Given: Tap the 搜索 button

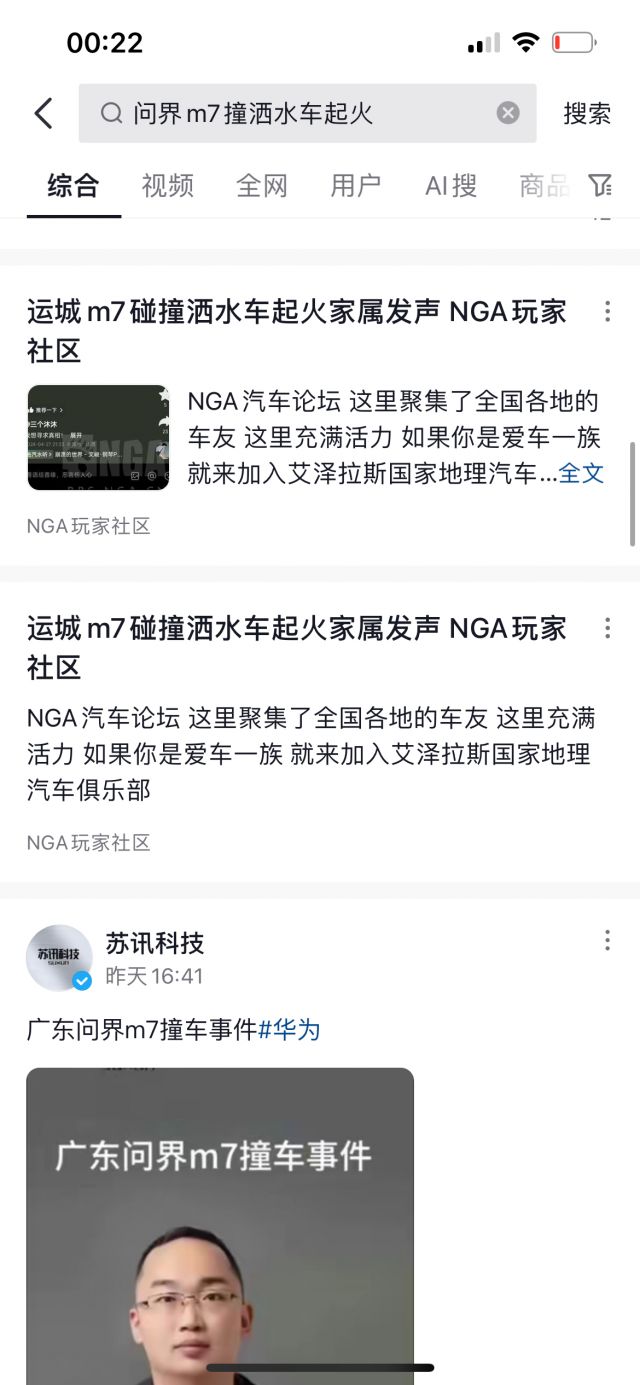Looking at the screenshot, I should (587, 114).
